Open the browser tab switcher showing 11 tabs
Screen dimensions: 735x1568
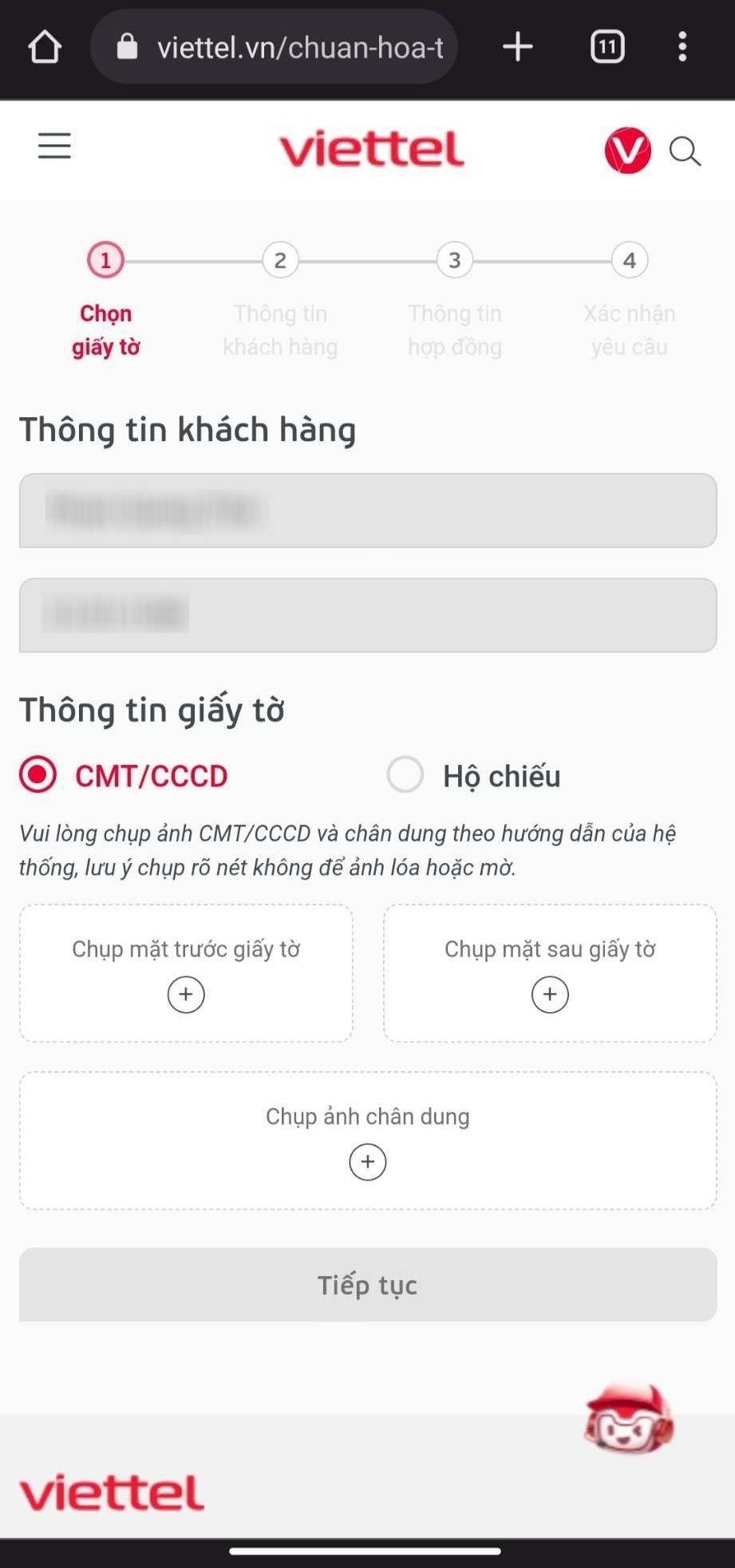coord(607,45)
